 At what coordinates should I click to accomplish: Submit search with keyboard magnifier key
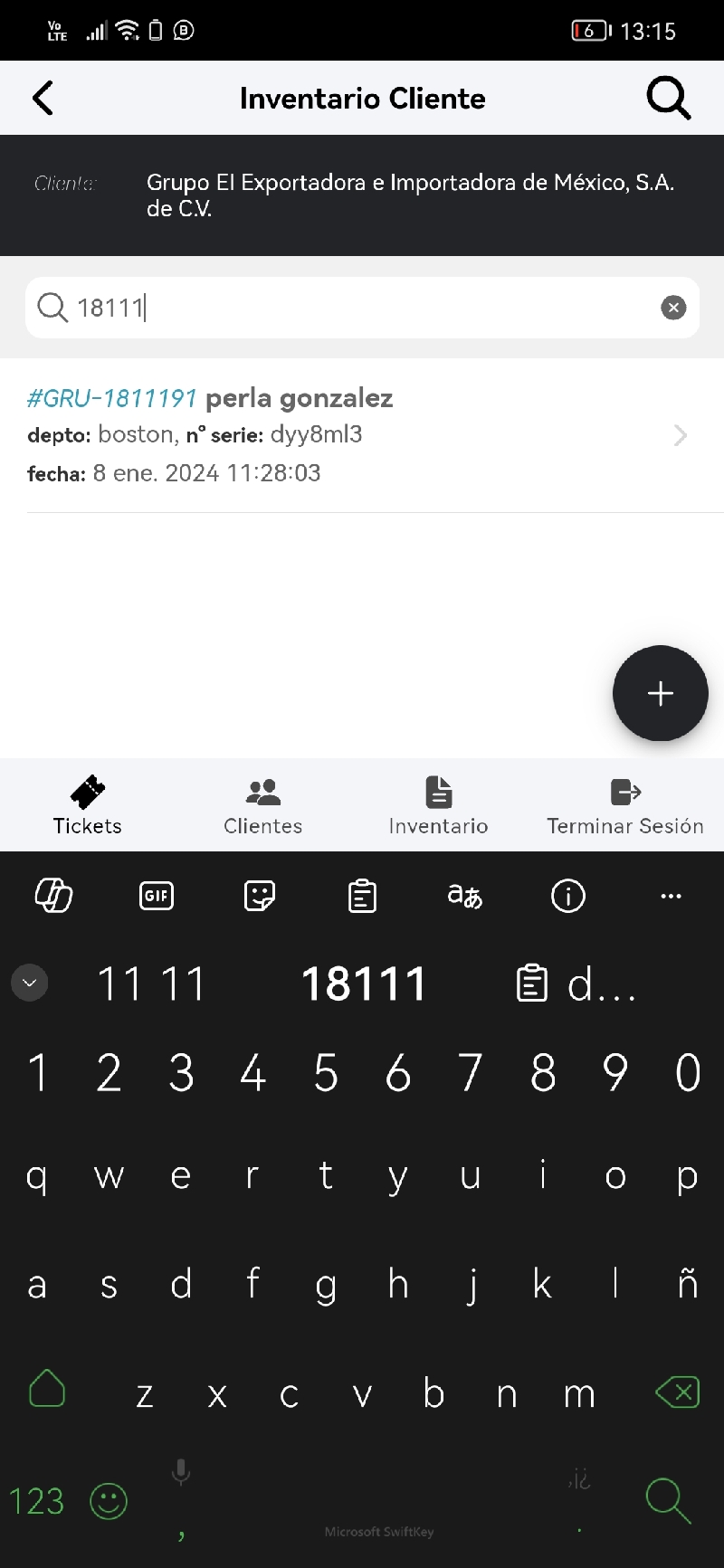[669, 1501]
